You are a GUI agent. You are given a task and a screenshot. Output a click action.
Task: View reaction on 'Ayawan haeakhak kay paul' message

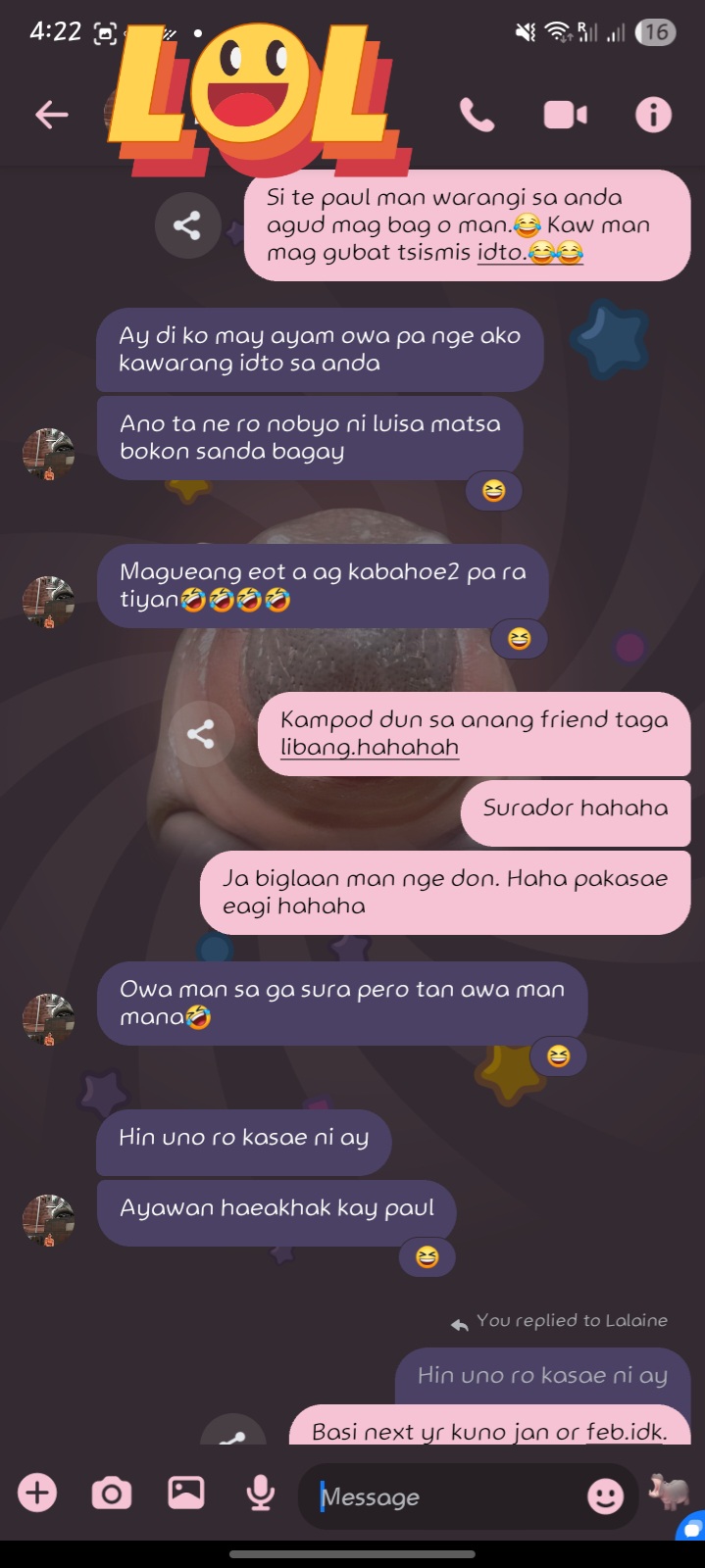coord(427,1256)
